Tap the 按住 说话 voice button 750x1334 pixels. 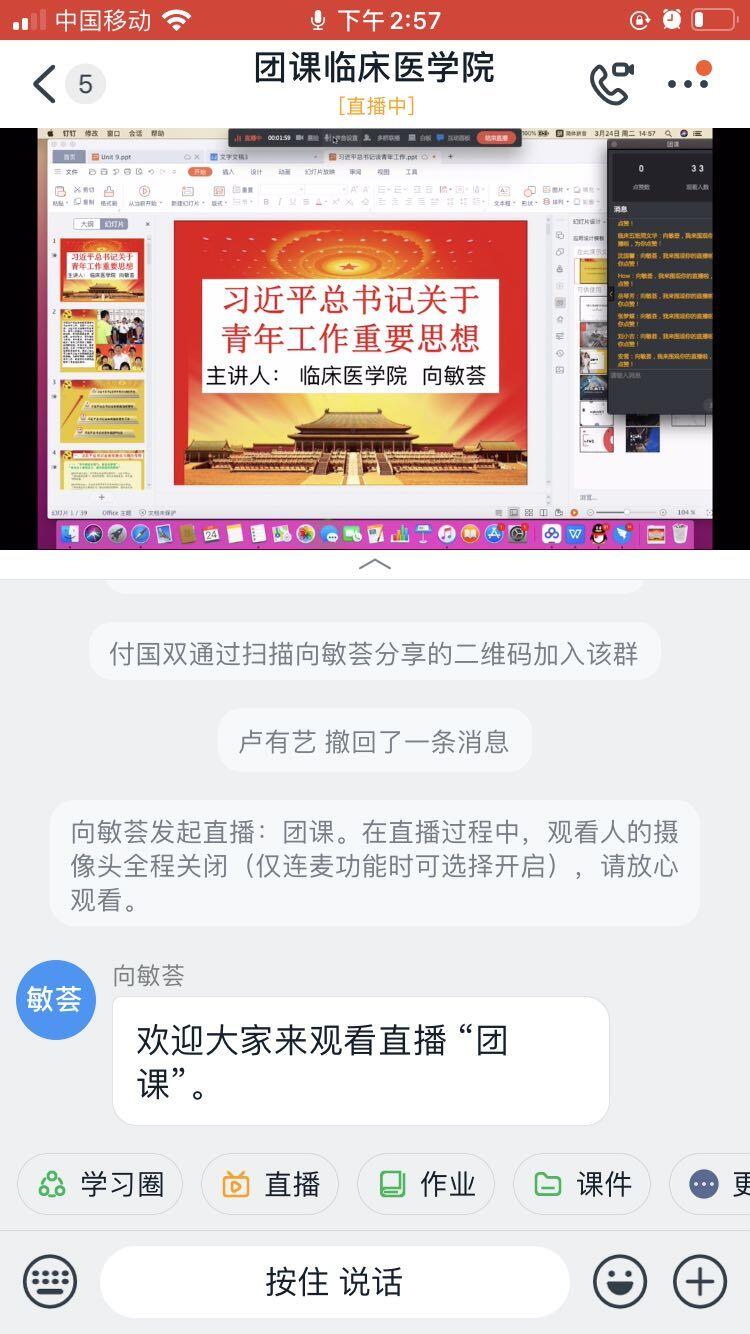[x=334, y=1281]
